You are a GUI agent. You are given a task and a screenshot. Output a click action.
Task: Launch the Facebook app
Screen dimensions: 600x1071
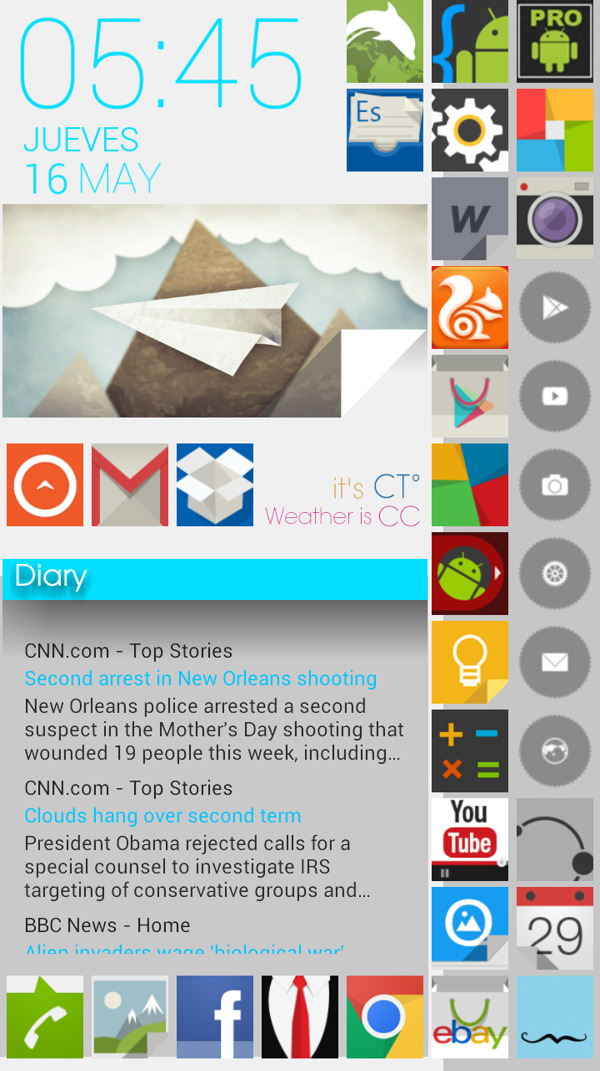pos(215,1017)
